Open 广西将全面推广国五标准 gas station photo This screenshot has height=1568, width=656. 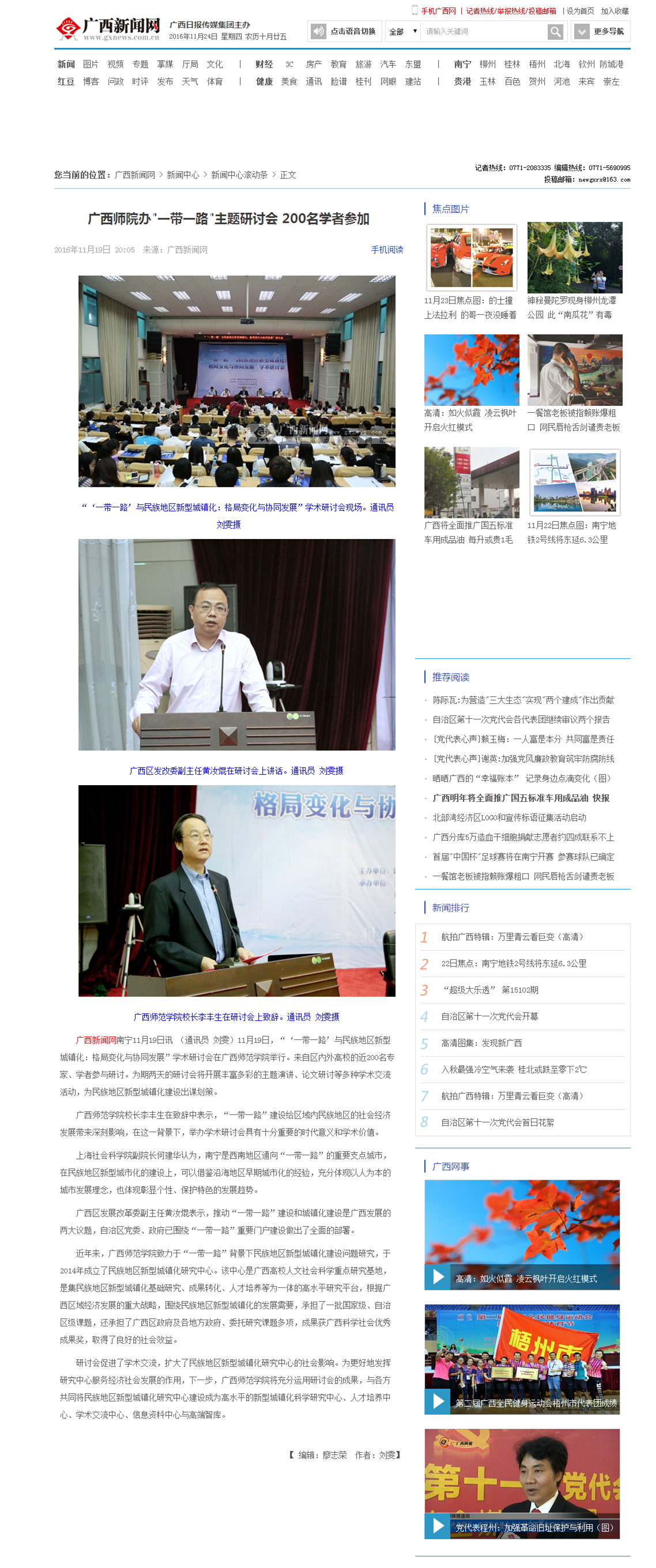click(471, 482)
